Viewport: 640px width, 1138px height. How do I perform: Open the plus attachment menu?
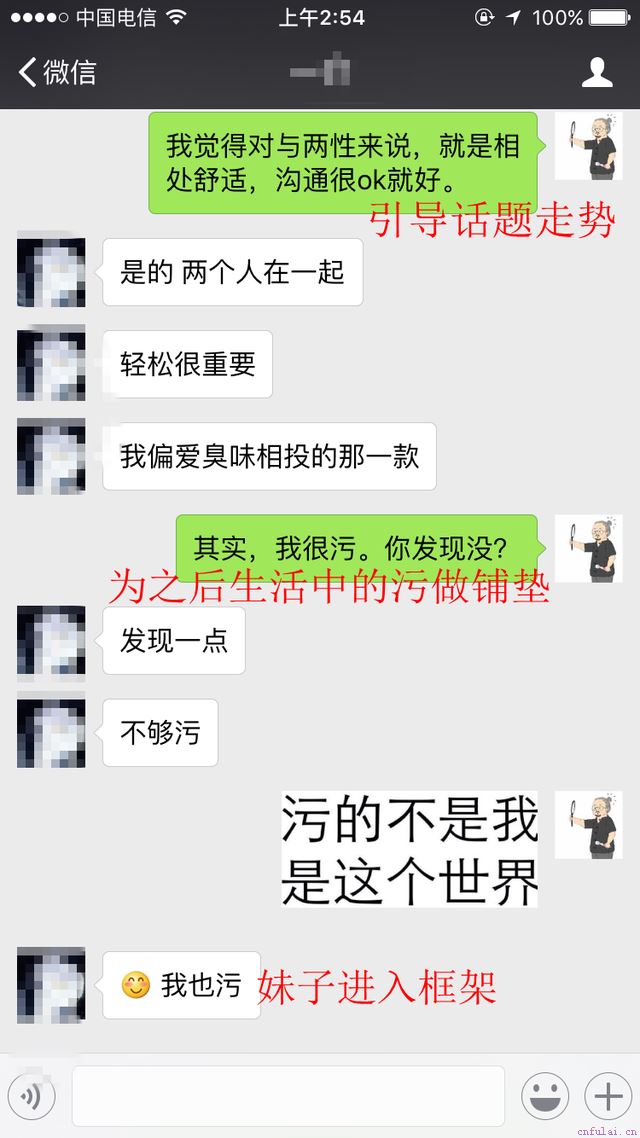(608, 1097)
